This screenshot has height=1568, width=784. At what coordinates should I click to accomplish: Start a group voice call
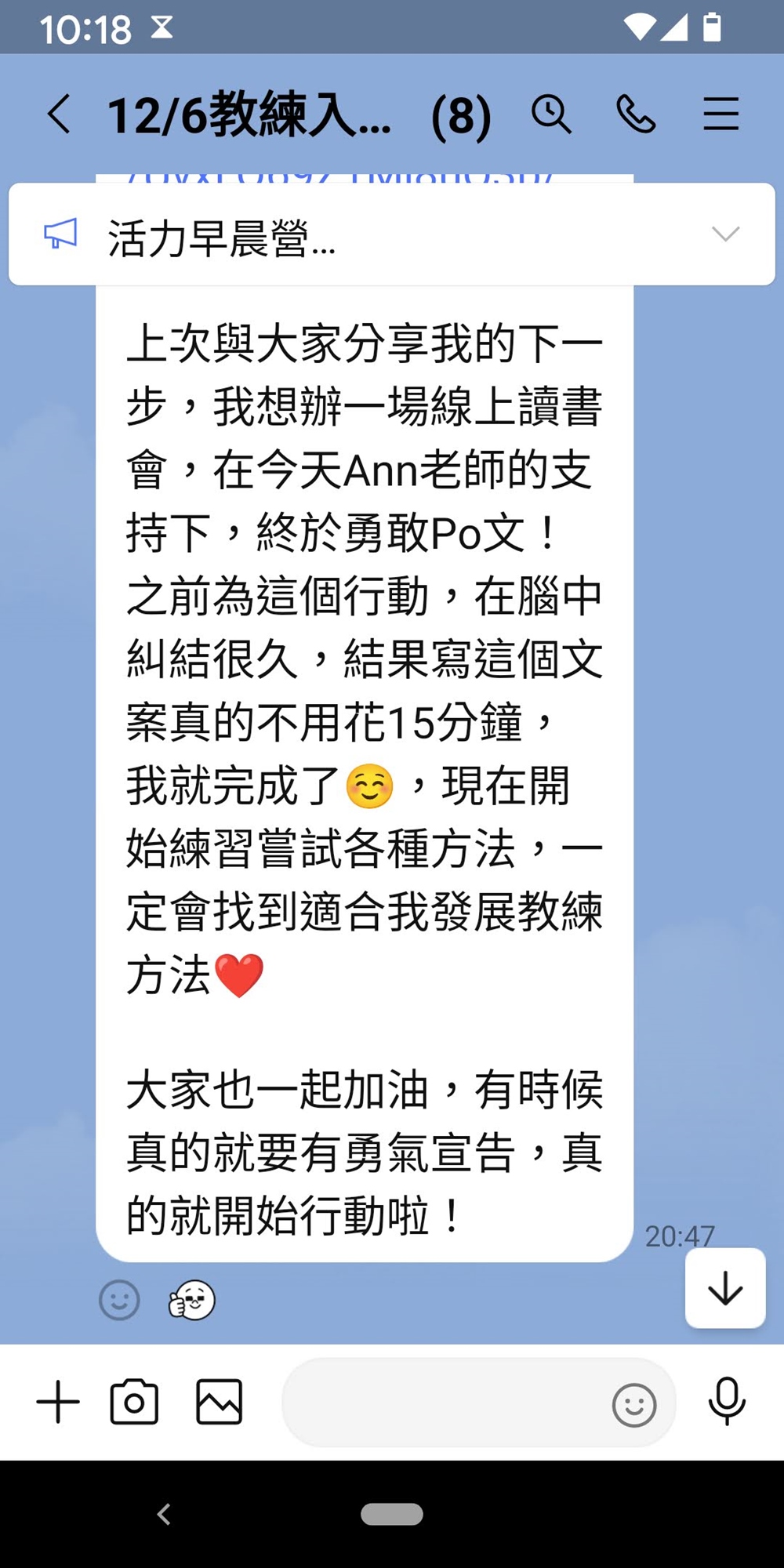[636, 114]
